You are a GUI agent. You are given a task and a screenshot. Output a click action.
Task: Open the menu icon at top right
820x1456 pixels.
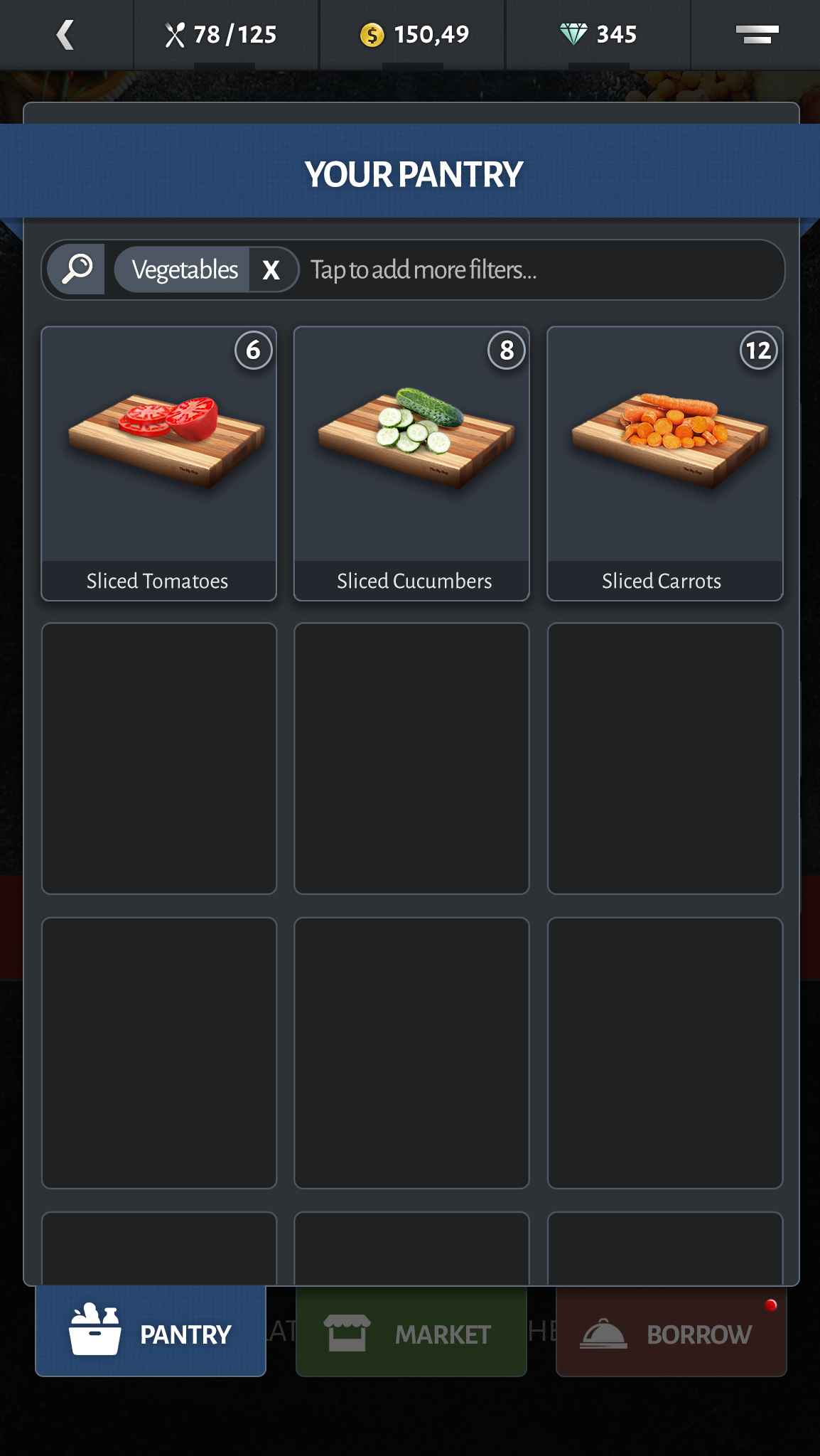[756, 34]
